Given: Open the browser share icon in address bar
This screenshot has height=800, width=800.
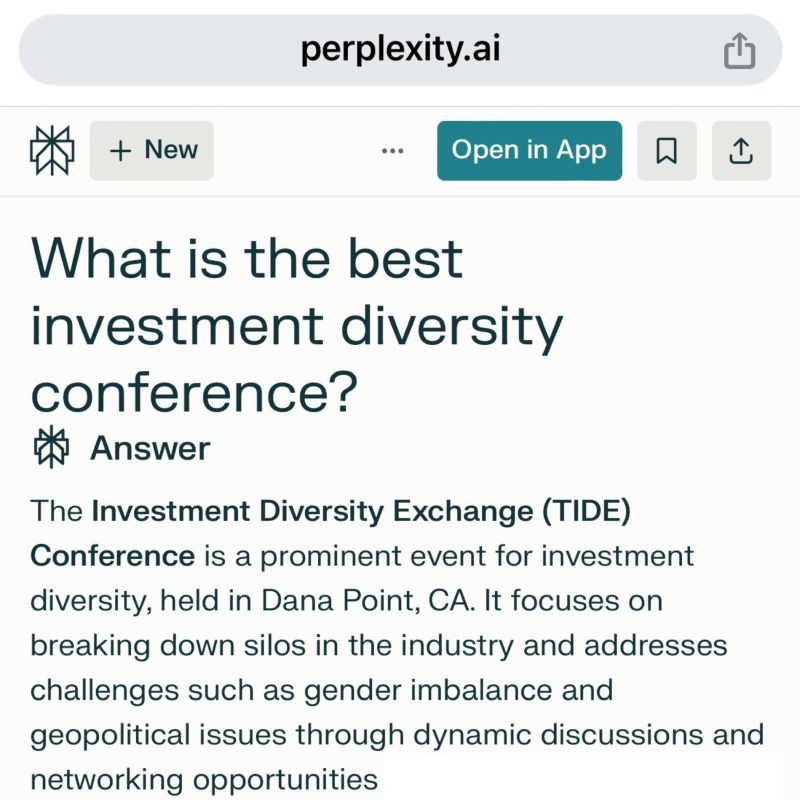Looking at the screenshot, I should (739, 50).
